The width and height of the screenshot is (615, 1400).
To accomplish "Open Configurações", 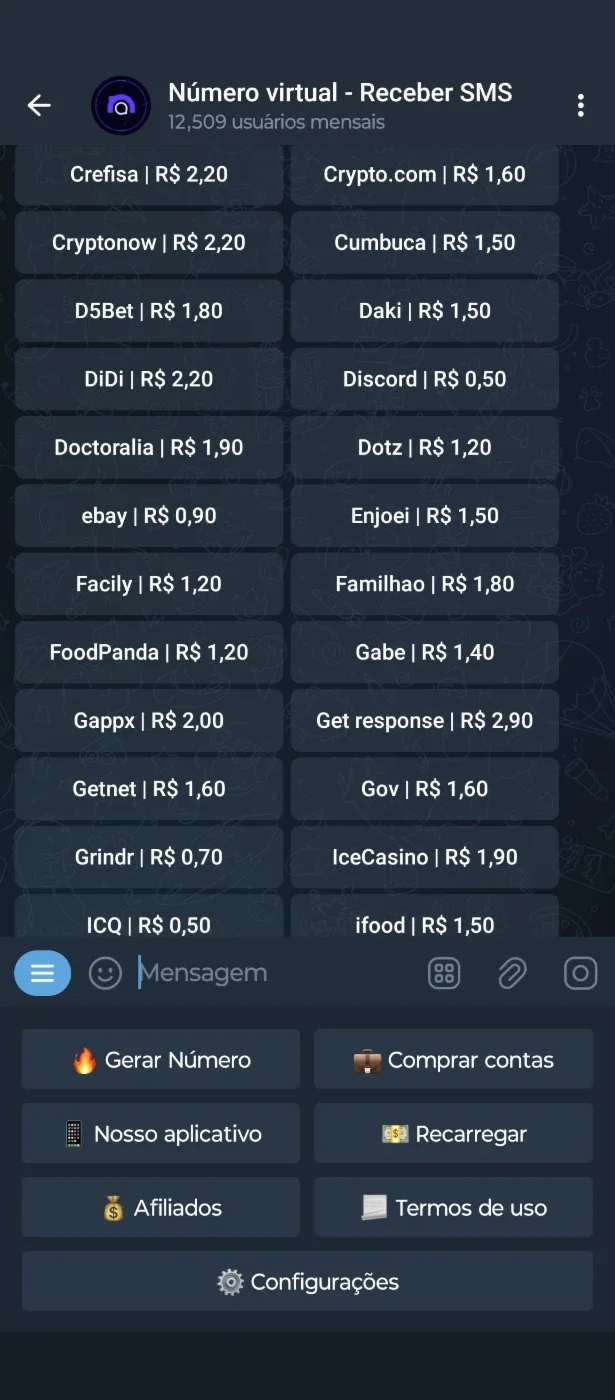I will pyautogui.click(x=308, y=1282).
